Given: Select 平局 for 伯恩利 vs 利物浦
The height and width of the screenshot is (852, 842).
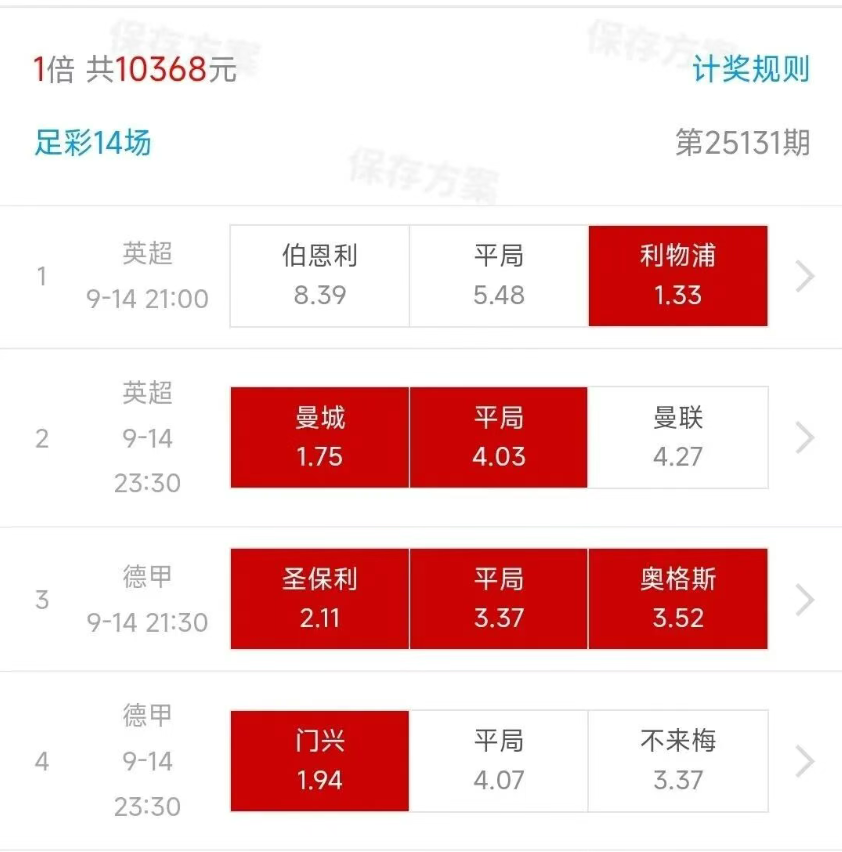Looking at the screenshot, I should point(499,275).
